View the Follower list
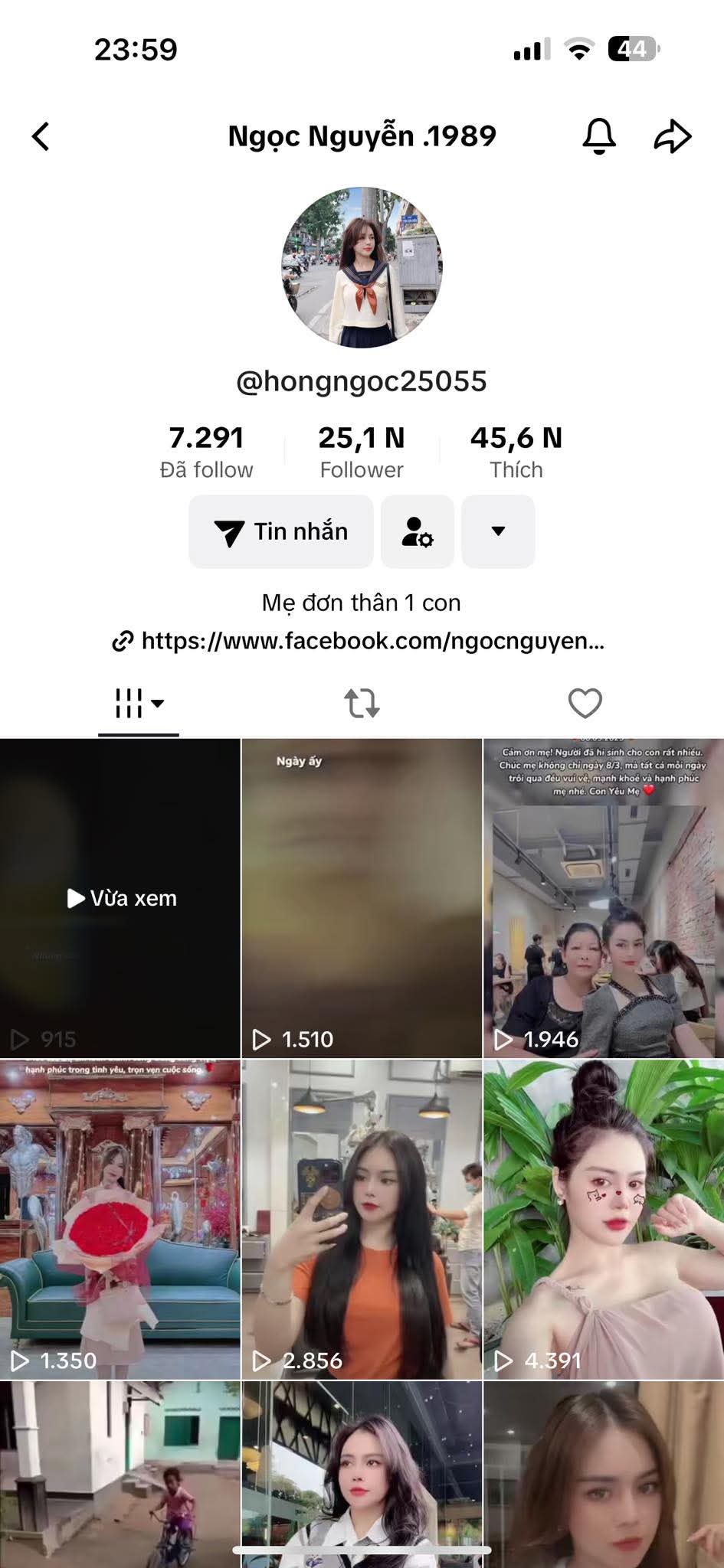Viewport: 724px width, 1568px height. coord(362,452)
